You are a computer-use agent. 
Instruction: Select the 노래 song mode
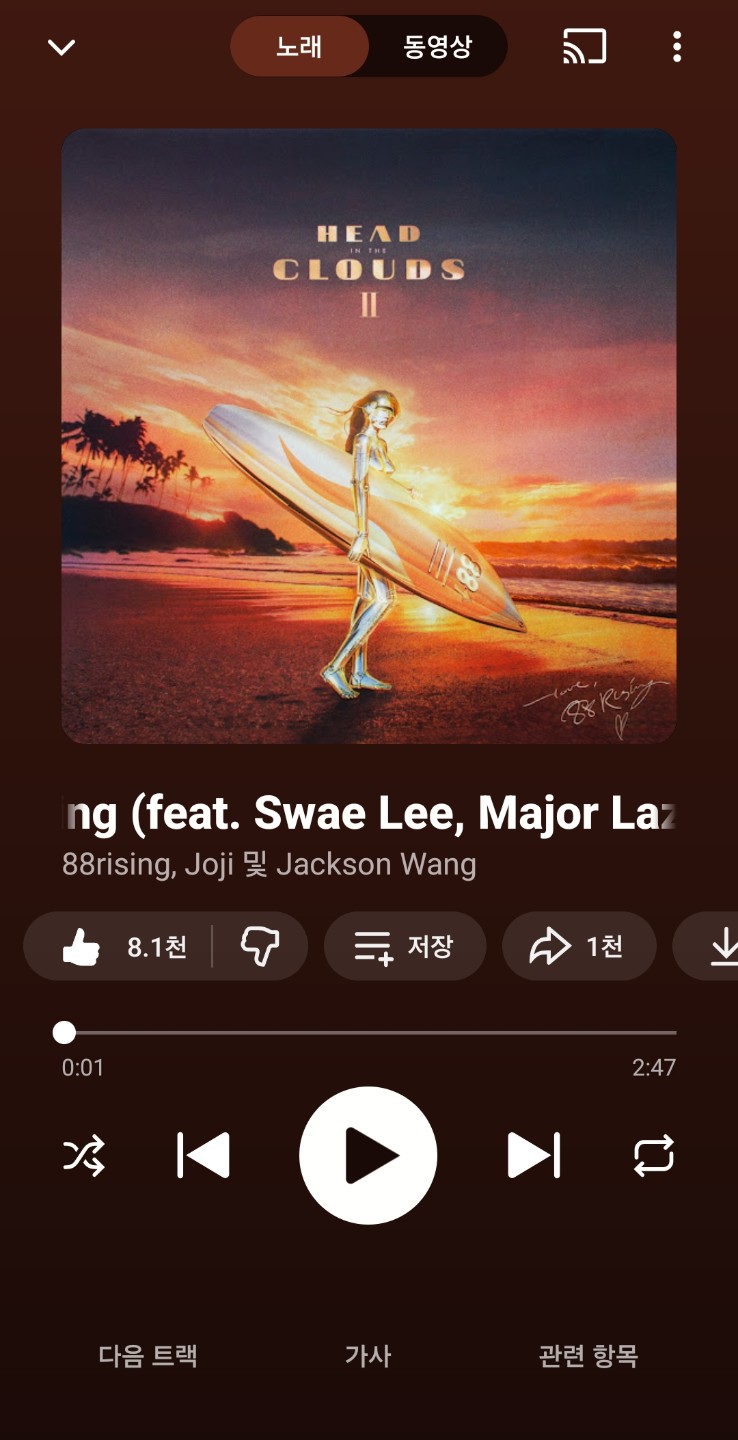tap(300, 47)
